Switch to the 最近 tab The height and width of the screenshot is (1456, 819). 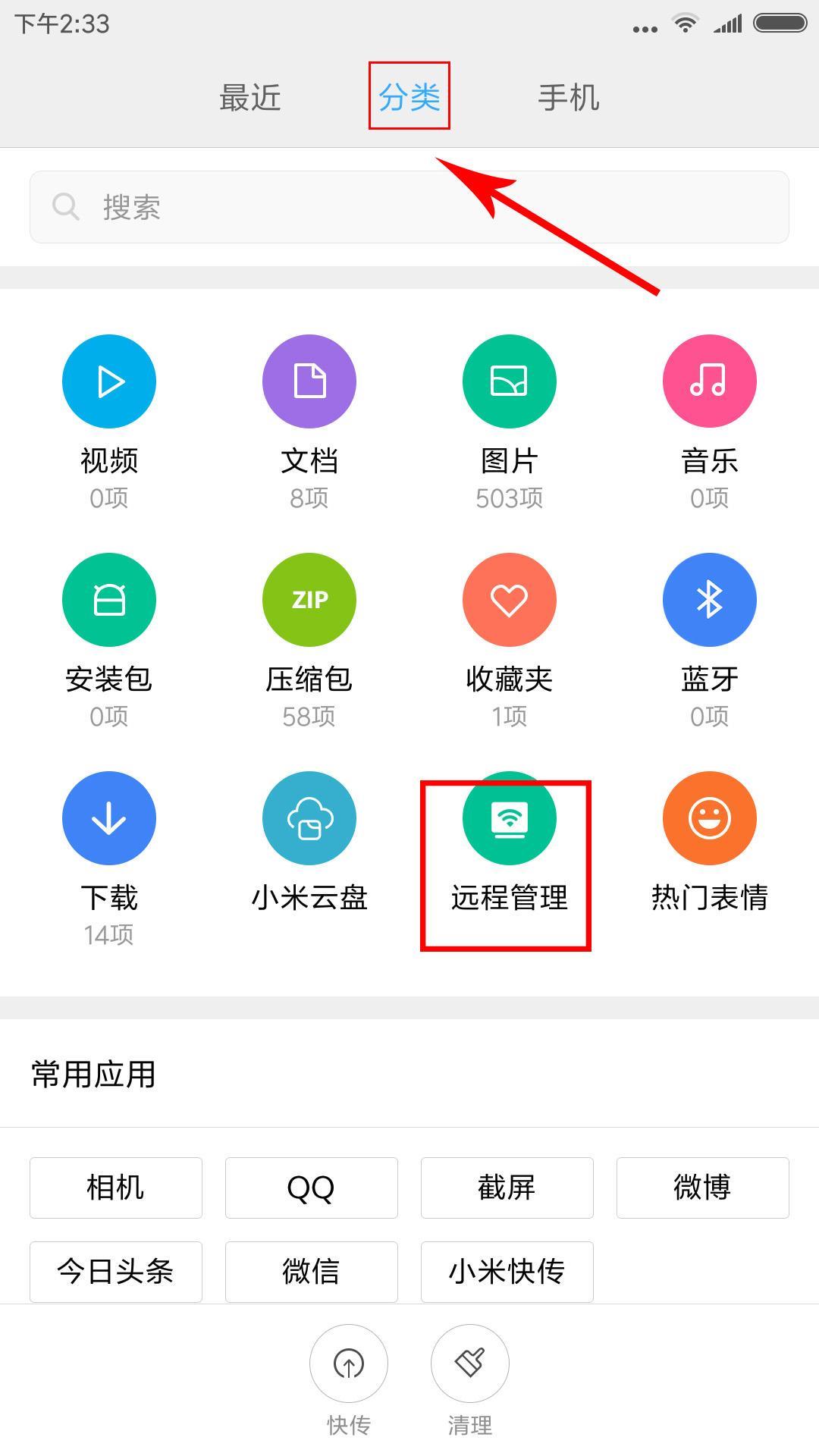click(249, 98)
